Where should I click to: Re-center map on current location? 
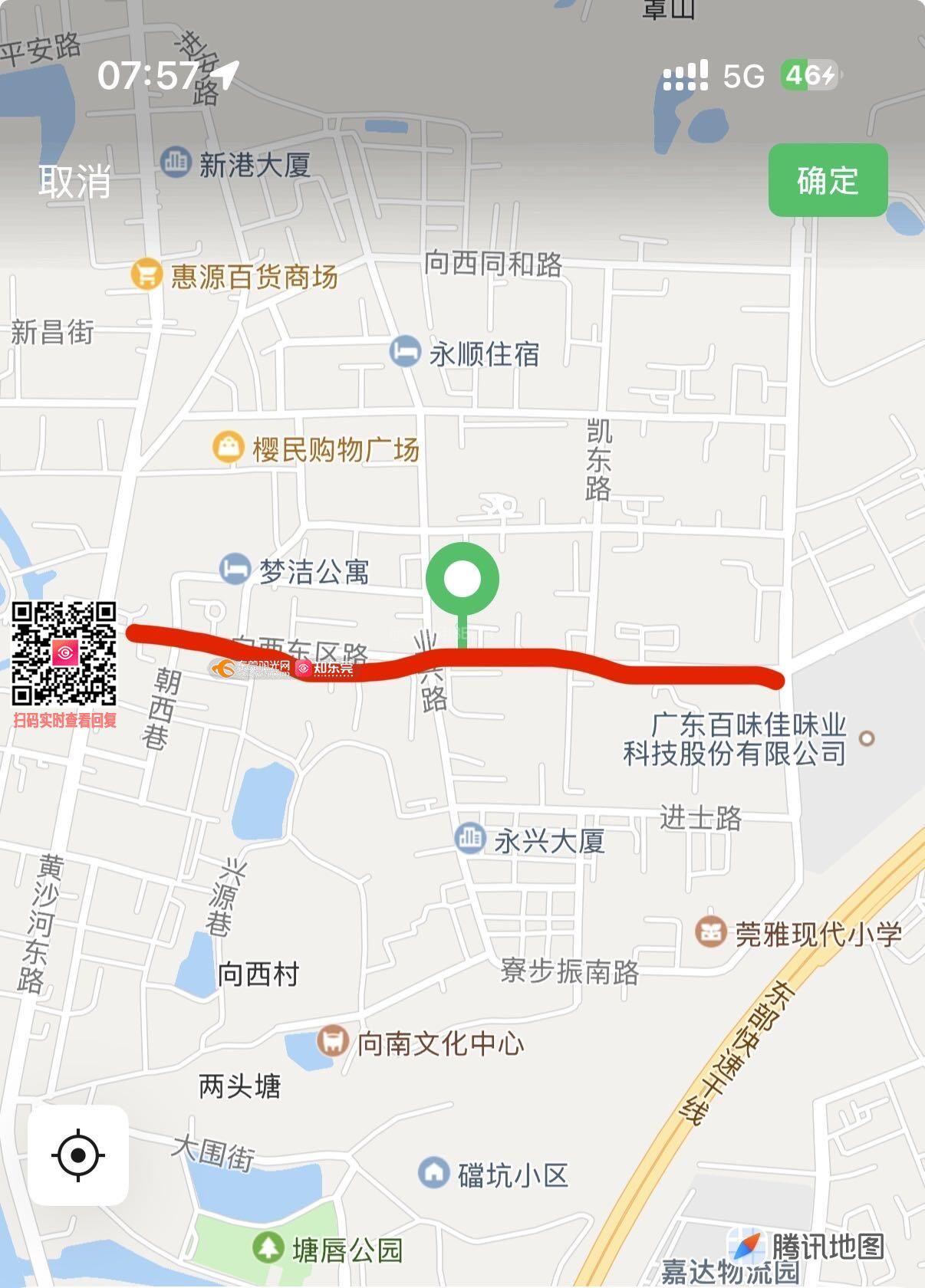78,1155
